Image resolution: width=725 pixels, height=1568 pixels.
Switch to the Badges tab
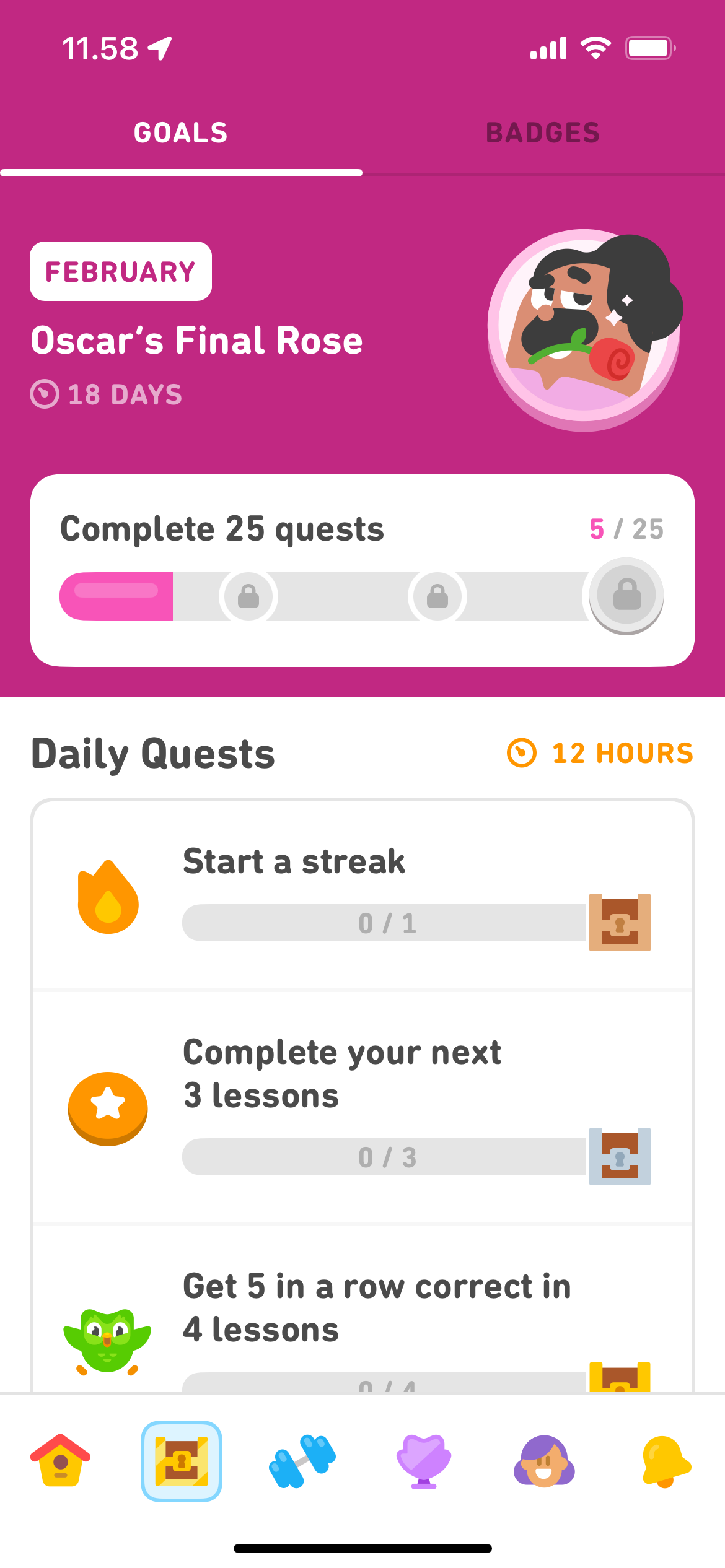click(543, 133)
